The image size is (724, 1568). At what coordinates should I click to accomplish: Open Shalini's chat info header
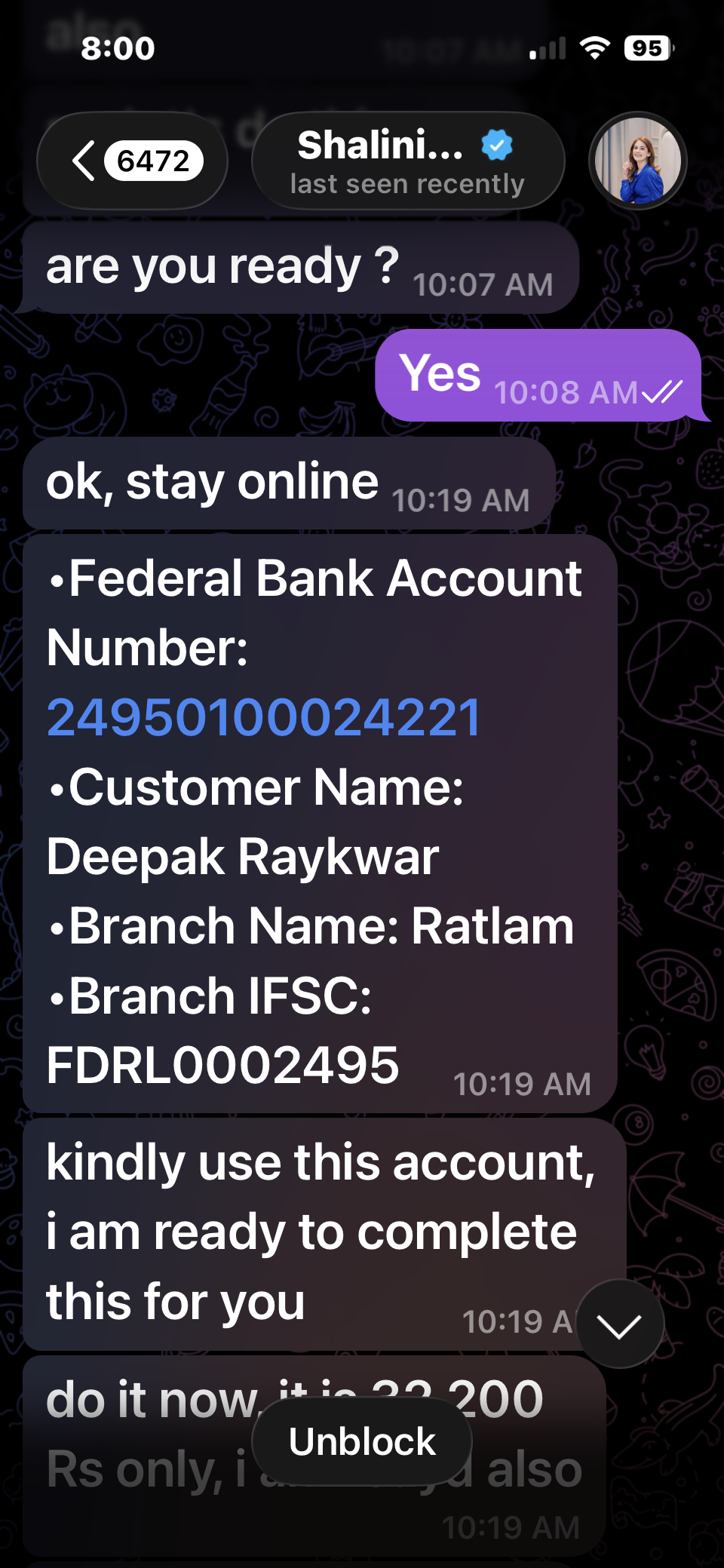(407, 161)
